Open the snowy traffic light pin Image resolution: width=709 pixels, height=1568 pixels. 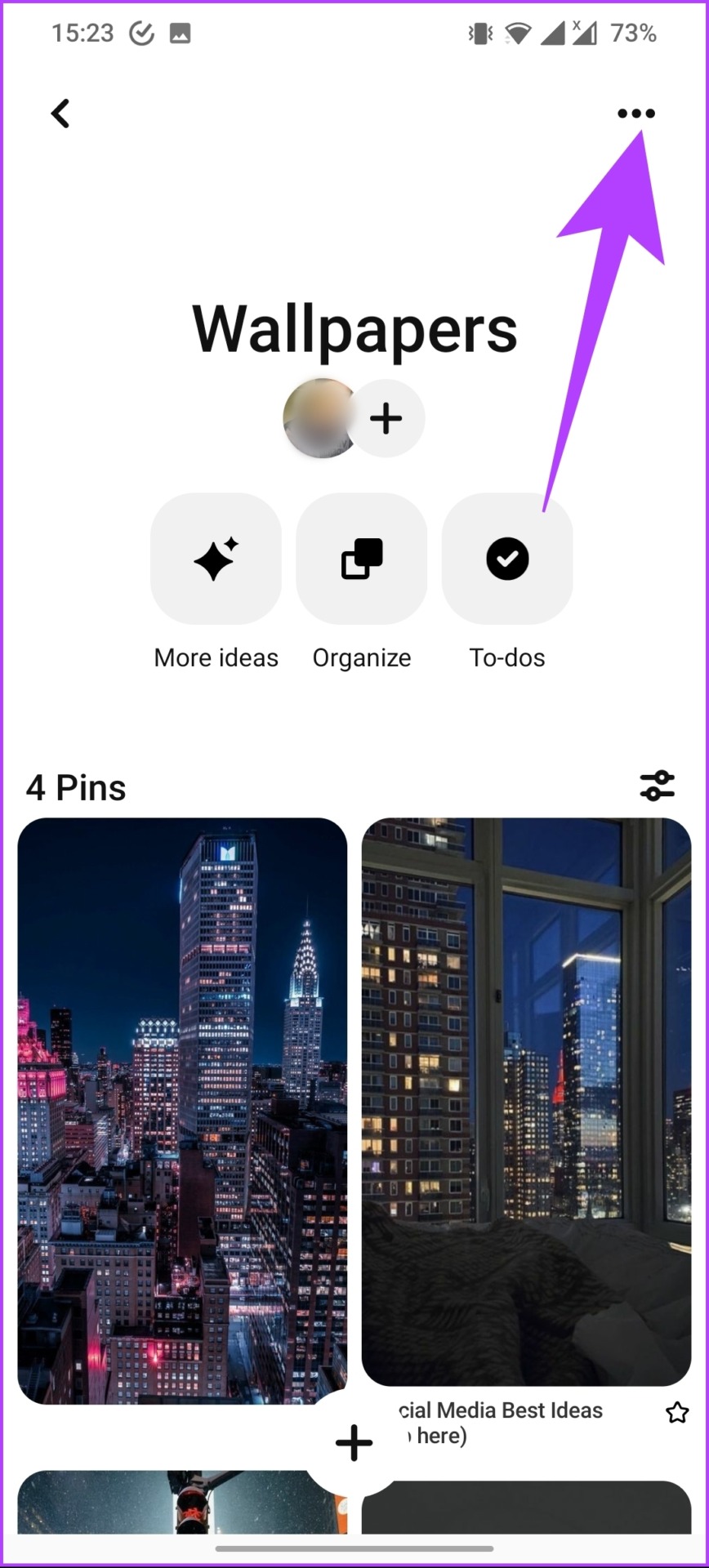163,1503
